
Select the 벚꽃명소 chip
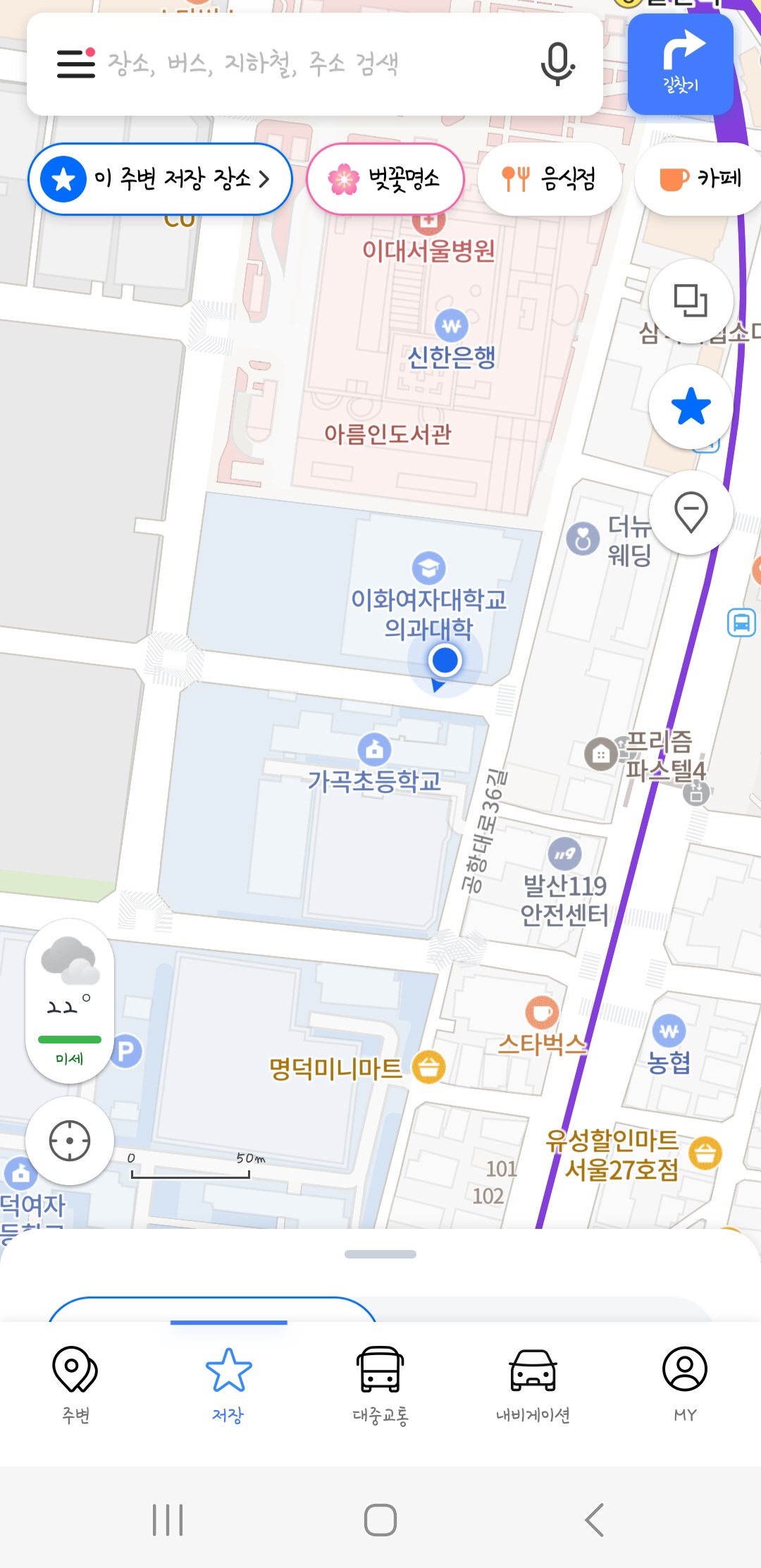385,179
